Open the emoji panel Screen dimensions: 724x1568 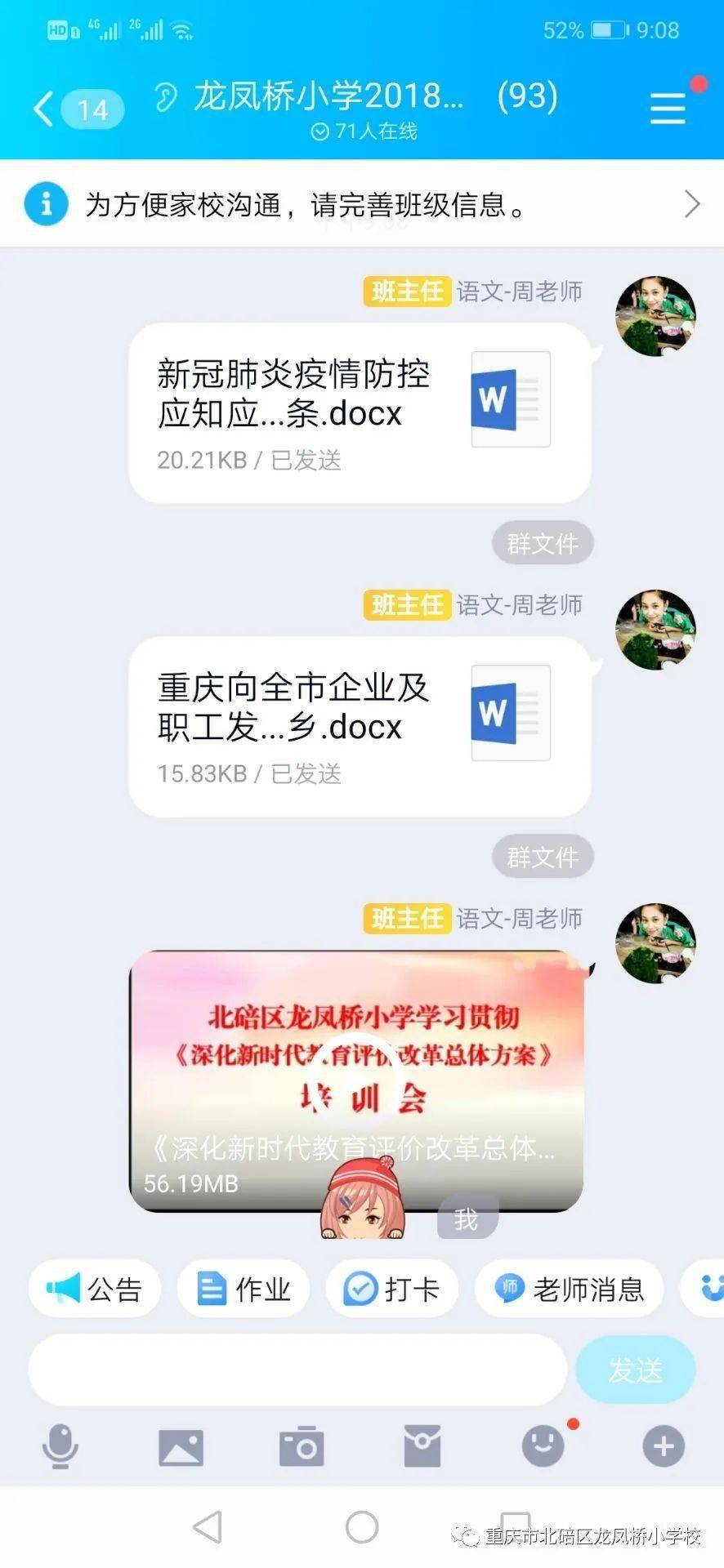pyautogui.click(x=543, y=1446)
